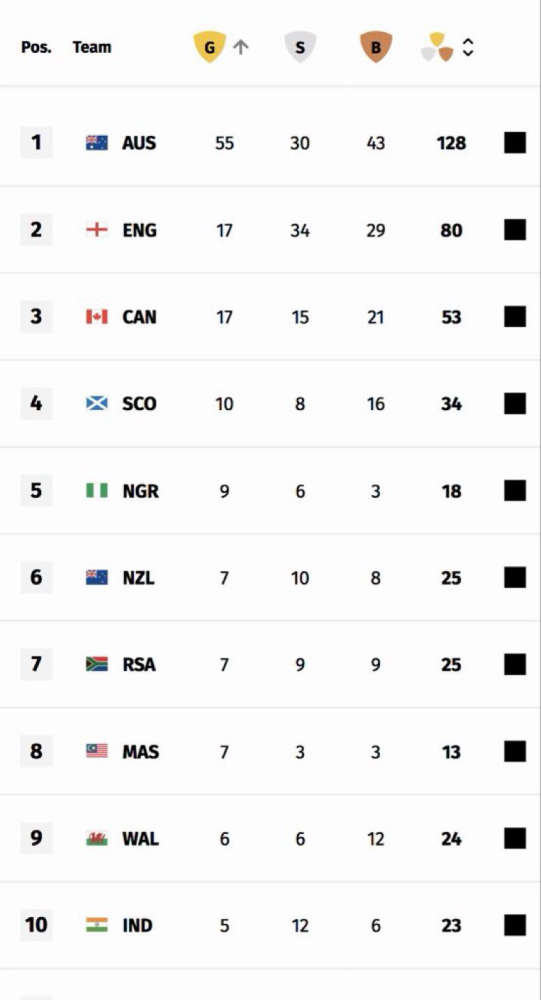541x1000 pixels.
Task: Expand the WAL row details
Action: (515, 838)
